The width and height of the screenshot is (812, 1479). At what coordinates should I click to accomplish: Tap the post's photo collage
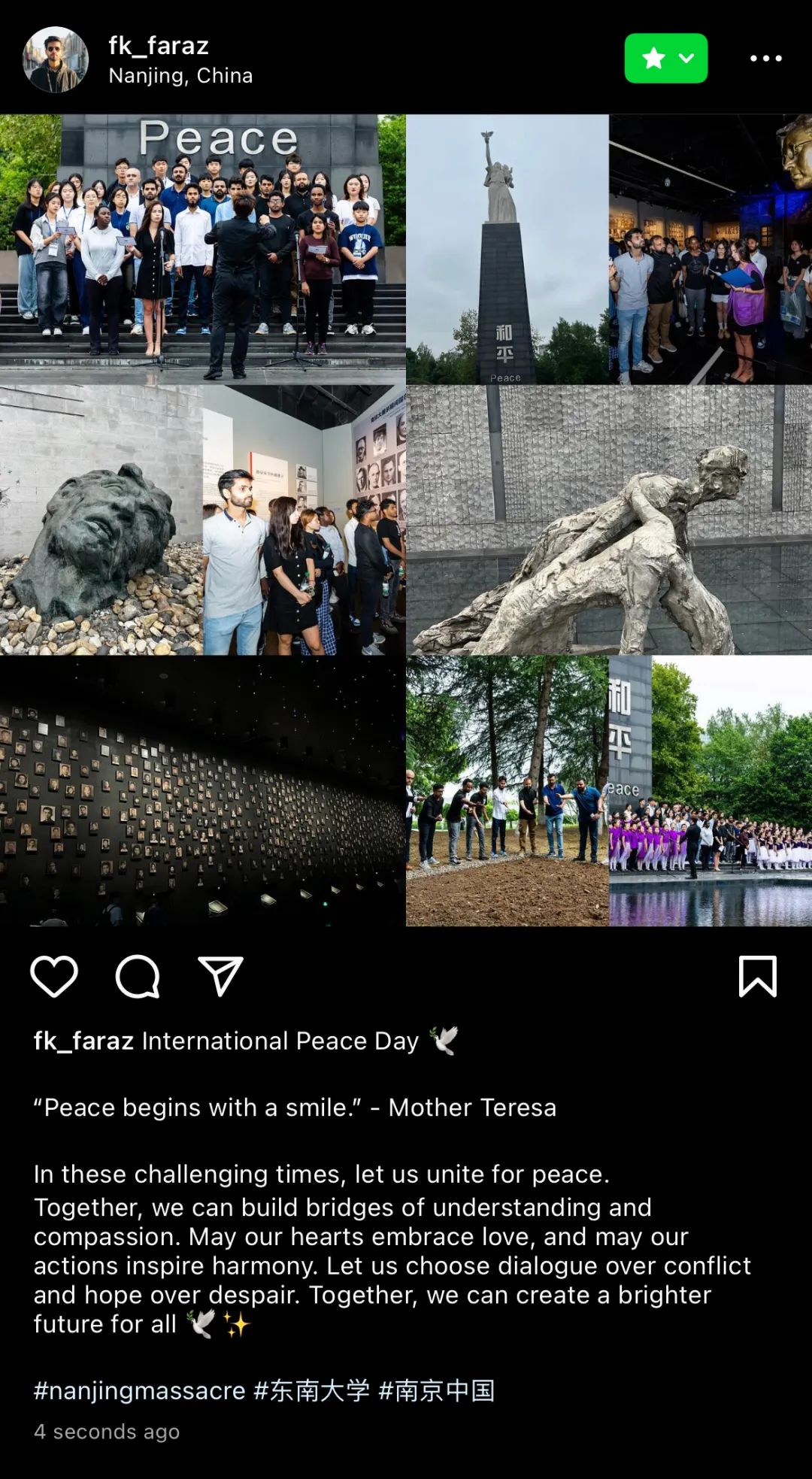tap(406, 520)
